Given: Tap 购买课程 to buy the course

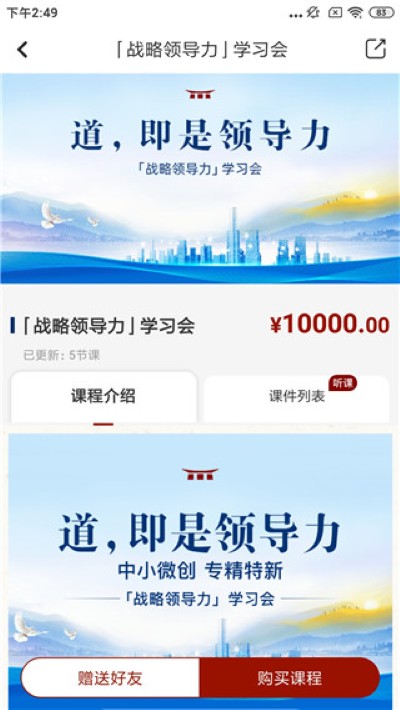Looking at the screenshot, I should coord(289,678).
